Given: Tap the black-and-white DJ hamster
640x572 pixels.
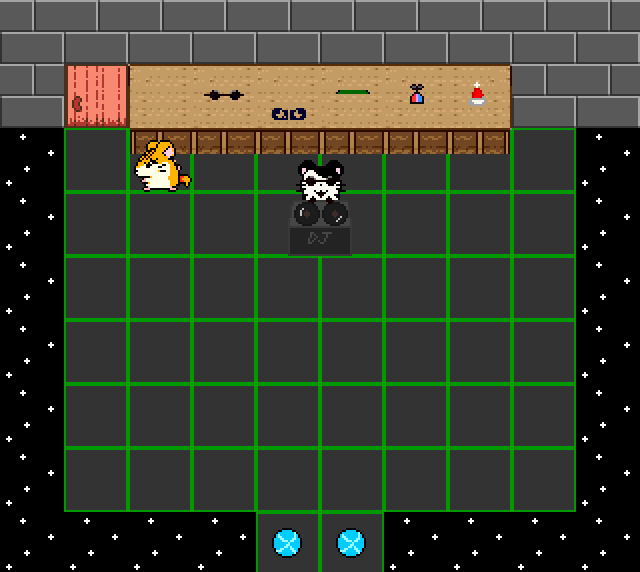Looking at the screenshot, I should tap(321, 181).
